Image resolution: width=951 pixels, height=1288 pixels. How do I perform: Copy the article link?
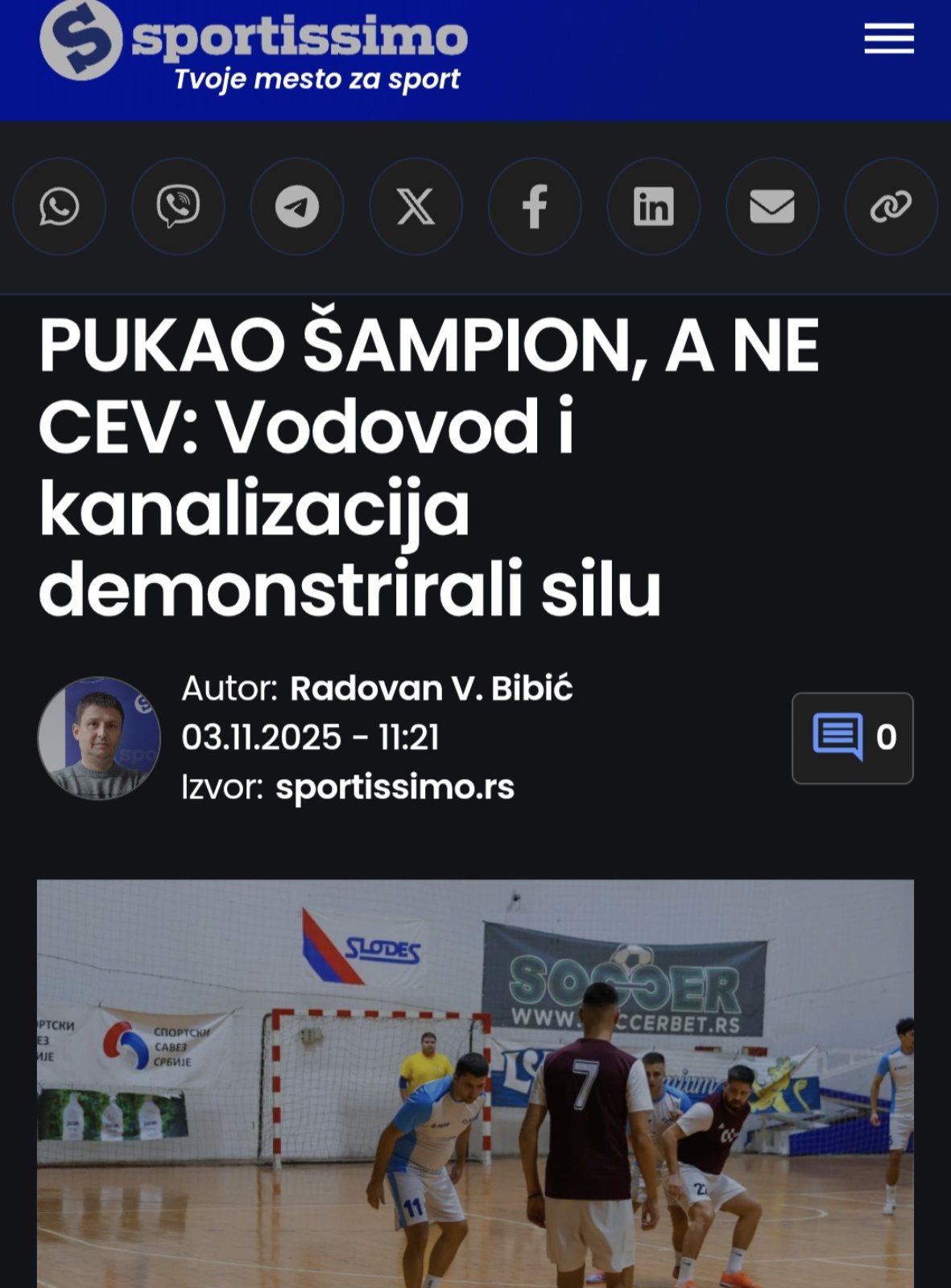[891, 207]
